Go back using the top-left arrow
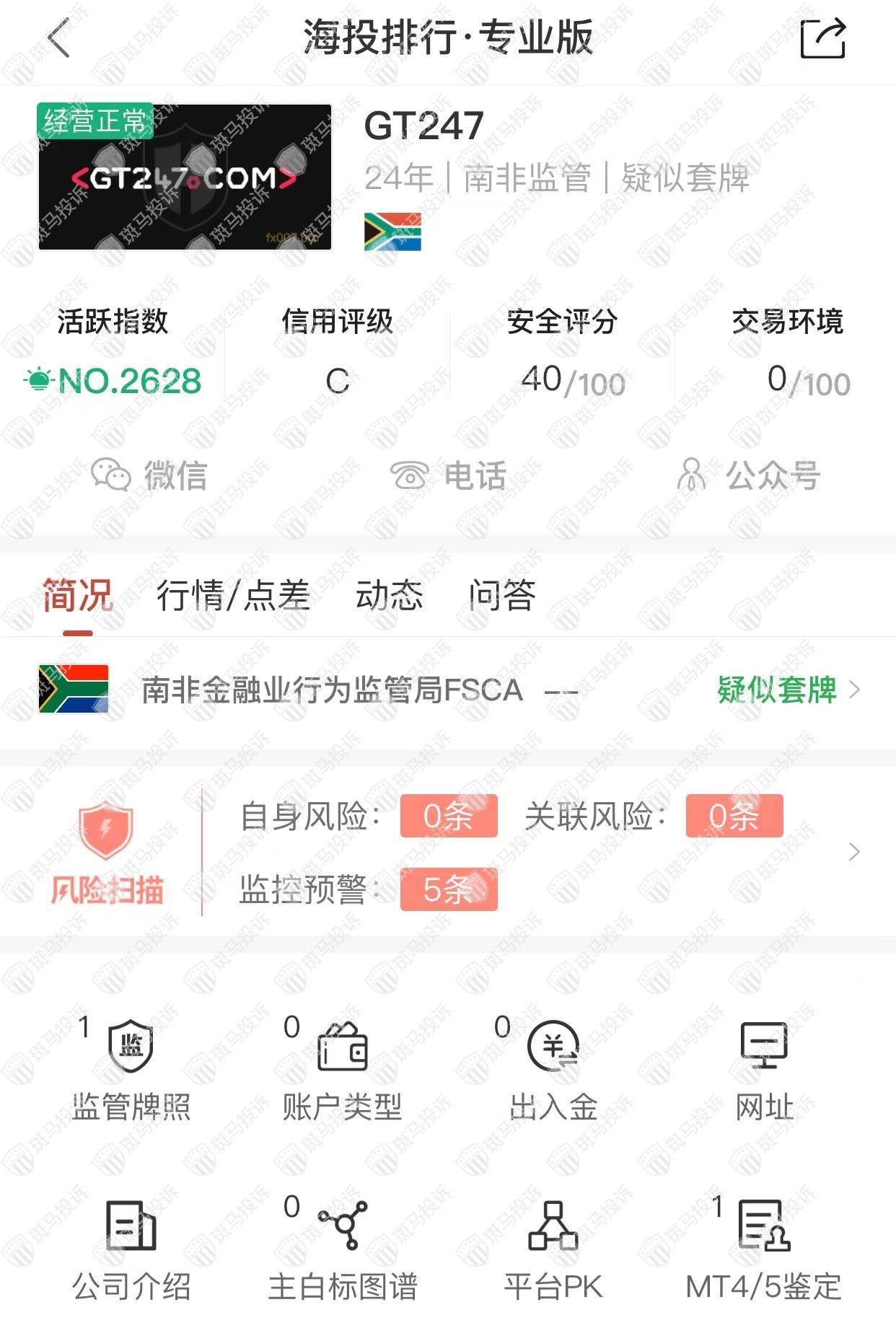This screenshot has height=1333, width=896. pos(59,38)
